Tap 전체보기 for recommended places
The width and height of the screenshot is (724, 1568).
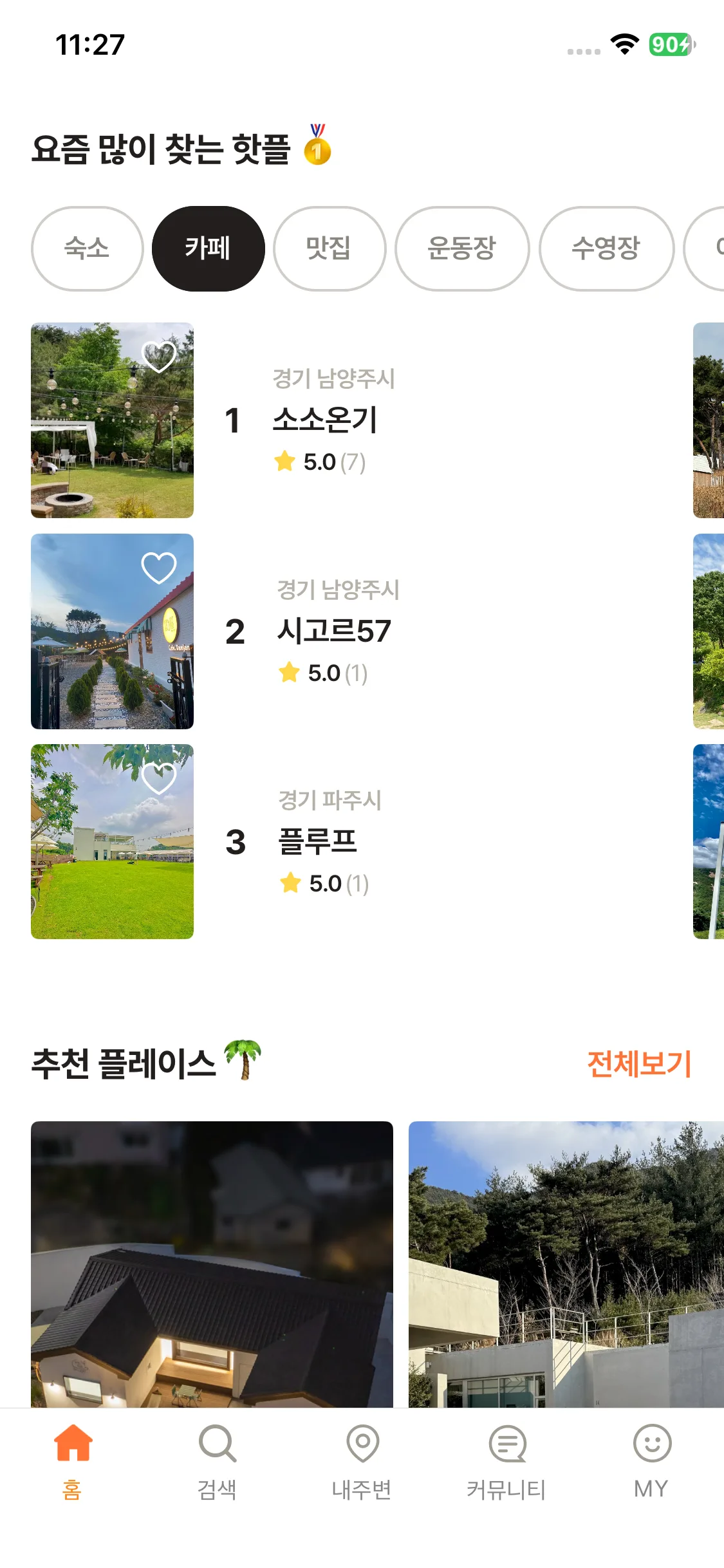coord(638,1063)
